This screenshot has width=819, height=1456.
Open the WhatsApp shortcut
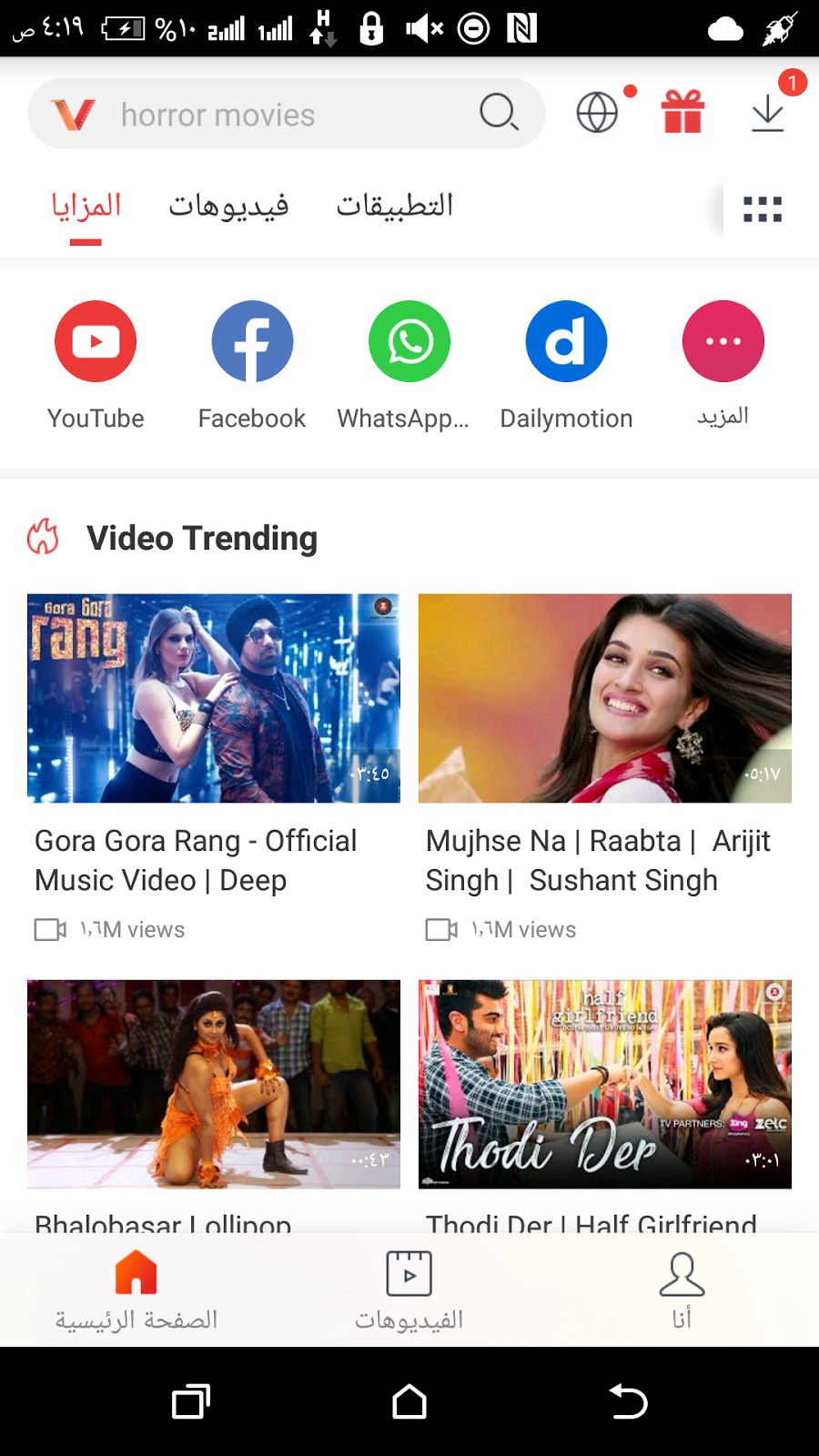click(x=409, y=342)
